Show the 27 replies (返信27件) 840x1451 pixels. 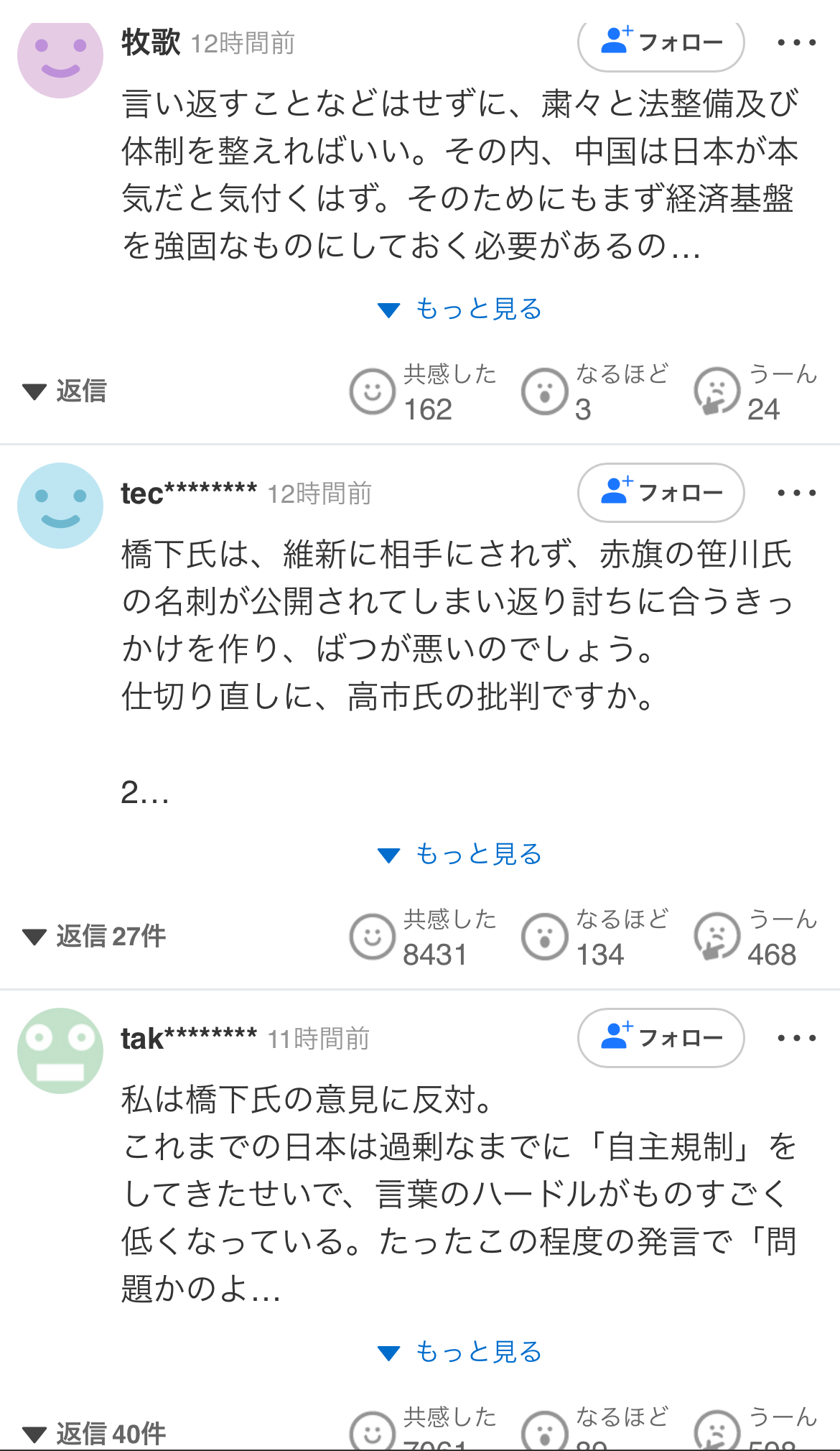(94, 937)
